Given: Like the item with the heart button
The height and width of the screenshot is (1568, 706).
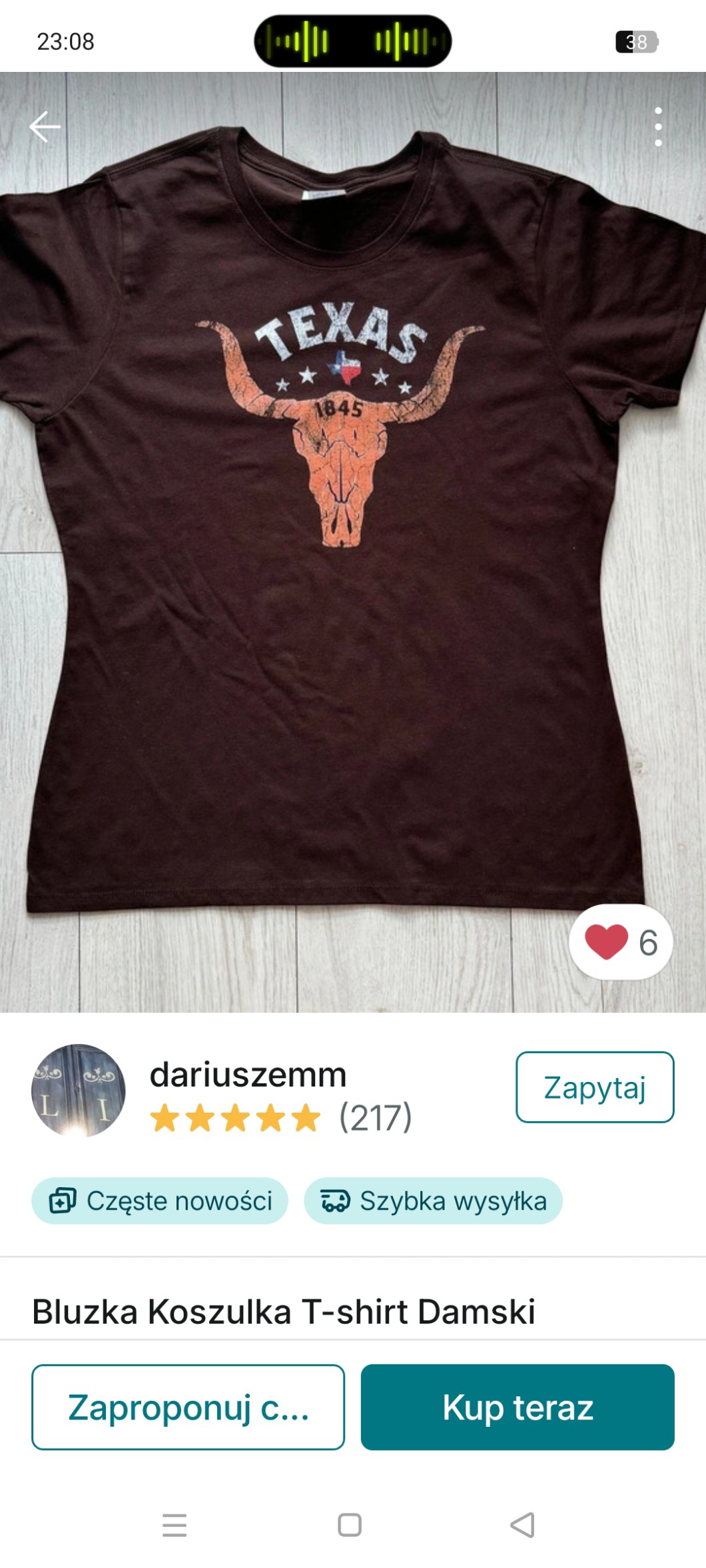Looking at the screenshot, I should coord(620,942).
